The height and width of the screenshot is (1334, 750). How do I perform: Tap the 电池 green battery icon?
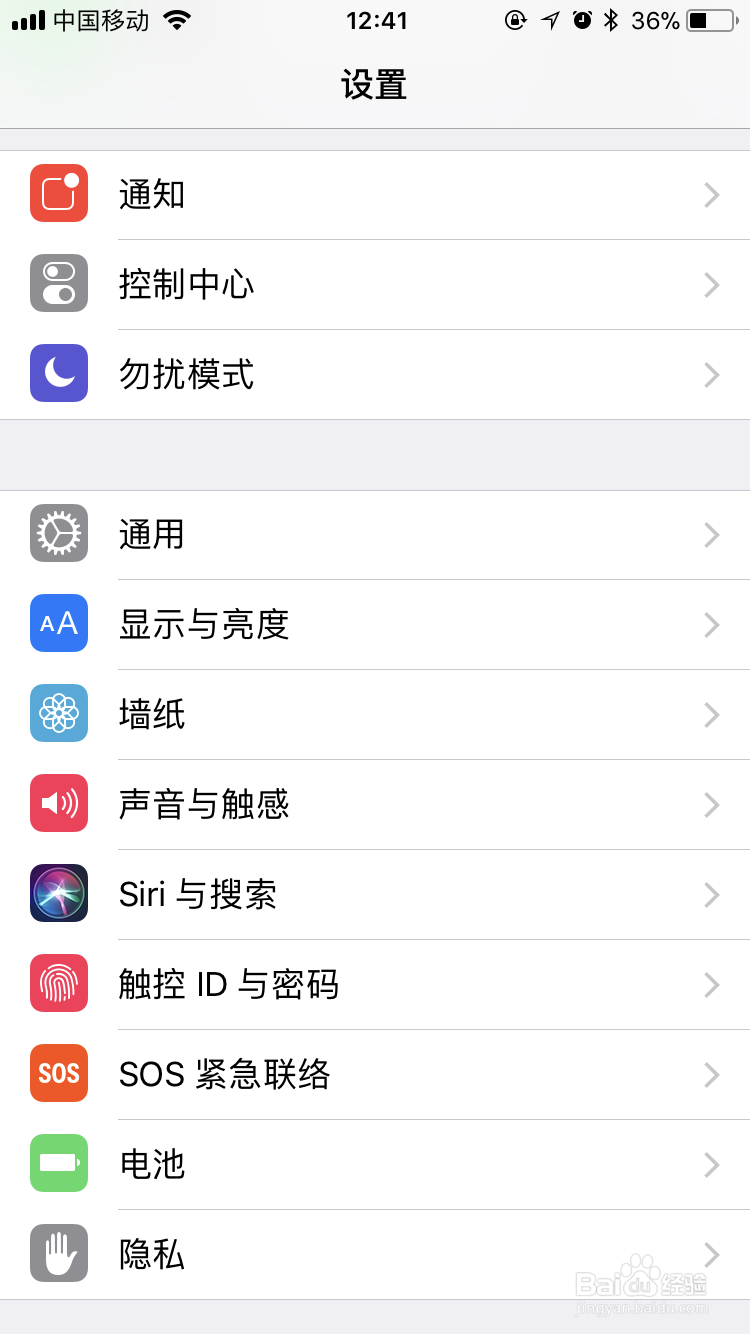point(58,1163)
